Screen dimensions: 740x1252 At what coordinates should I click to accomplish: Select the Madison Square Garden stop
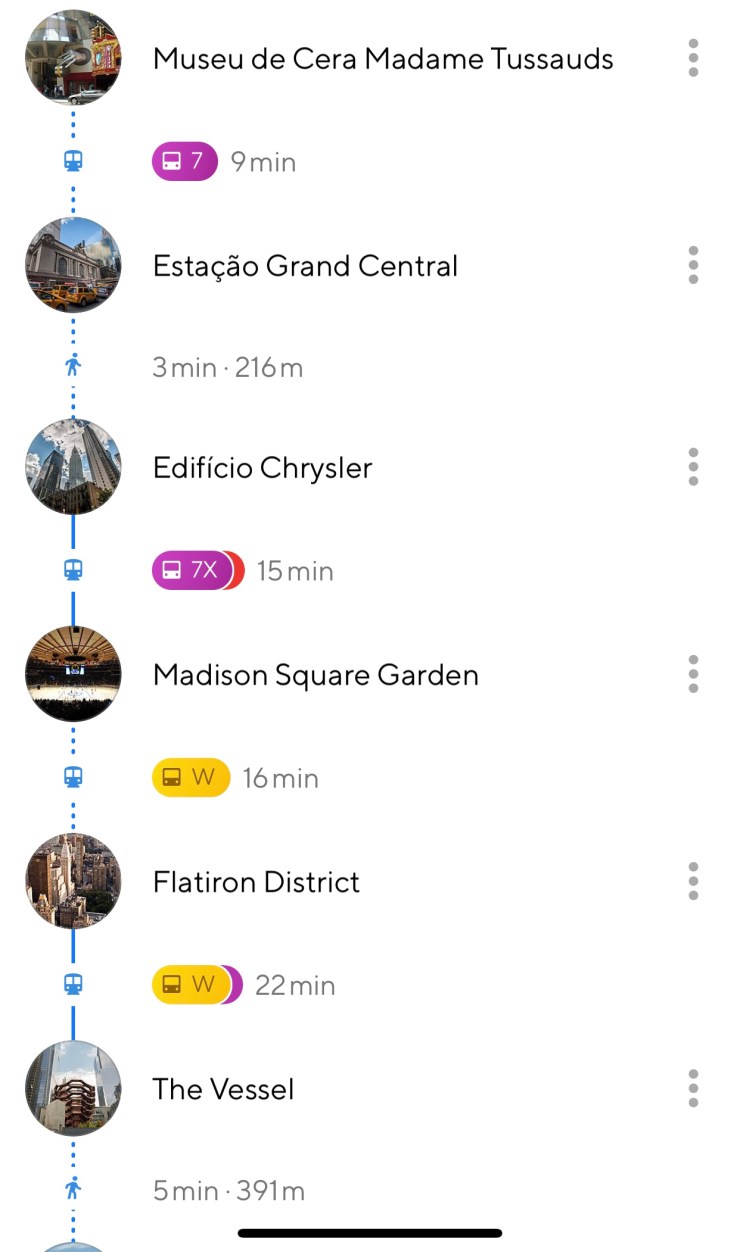315,675
